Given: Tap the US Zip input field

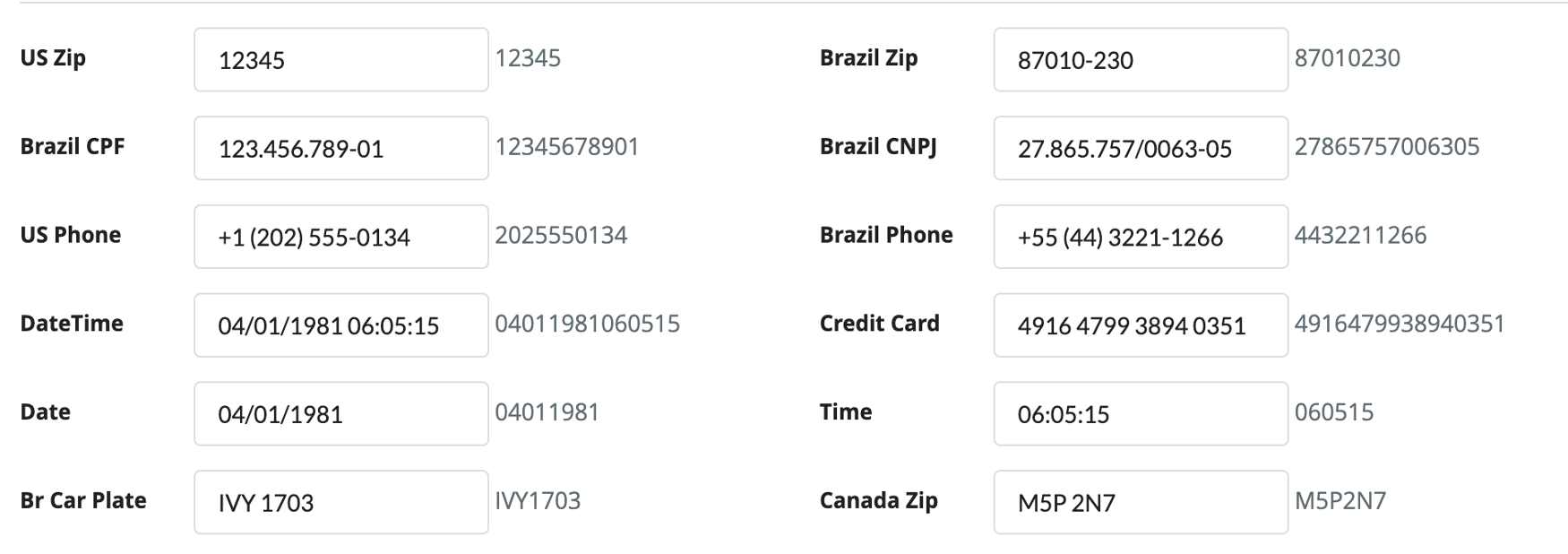Looking at the screenshot, I should click(340, 59).
